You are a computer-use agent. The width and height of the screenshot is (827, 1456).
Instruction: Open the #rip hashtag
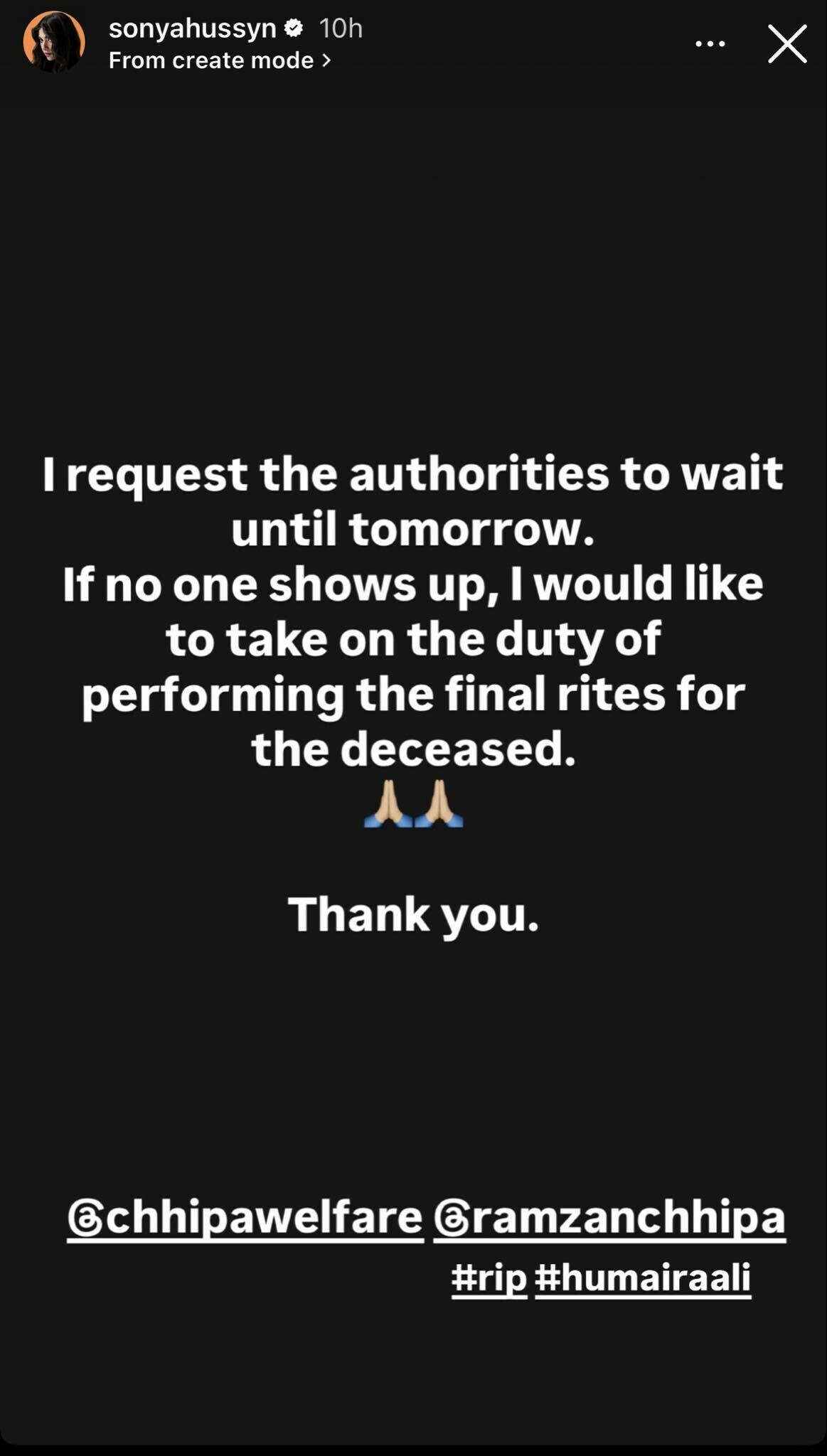(x=489, y=1277)
